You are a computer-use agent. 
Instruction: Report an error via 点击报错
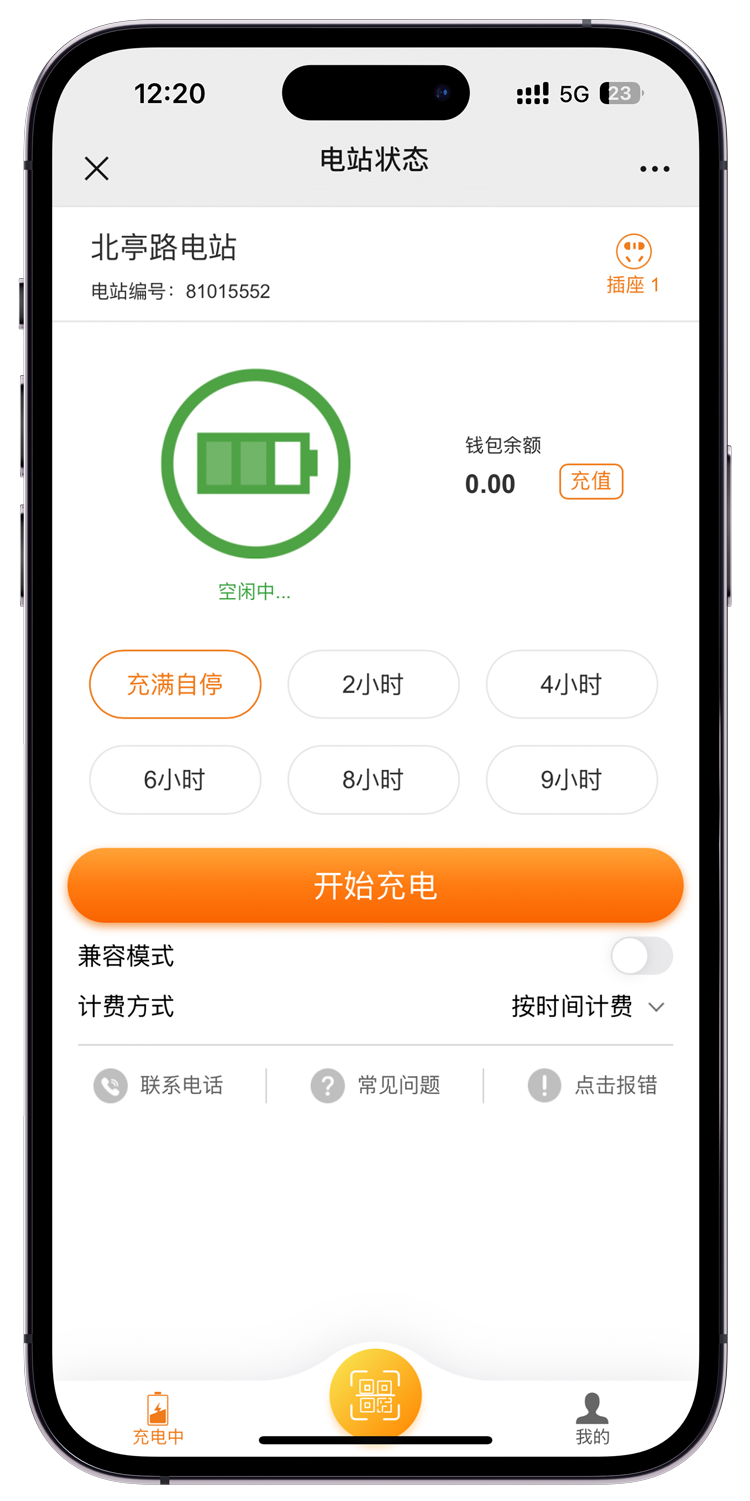593,1085
